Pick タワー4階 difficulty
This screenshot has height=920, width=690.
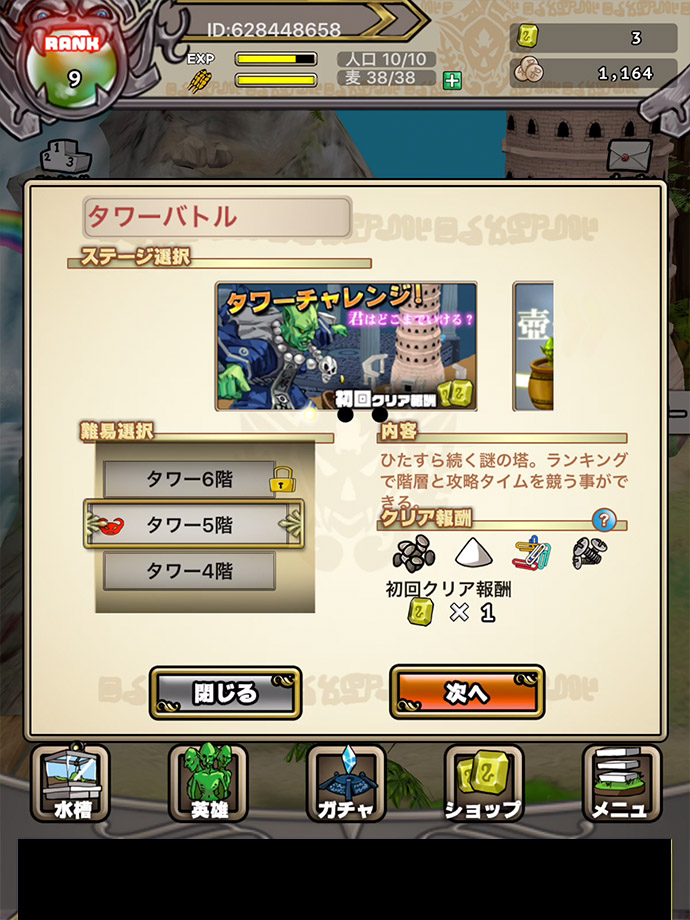[190, 571]
